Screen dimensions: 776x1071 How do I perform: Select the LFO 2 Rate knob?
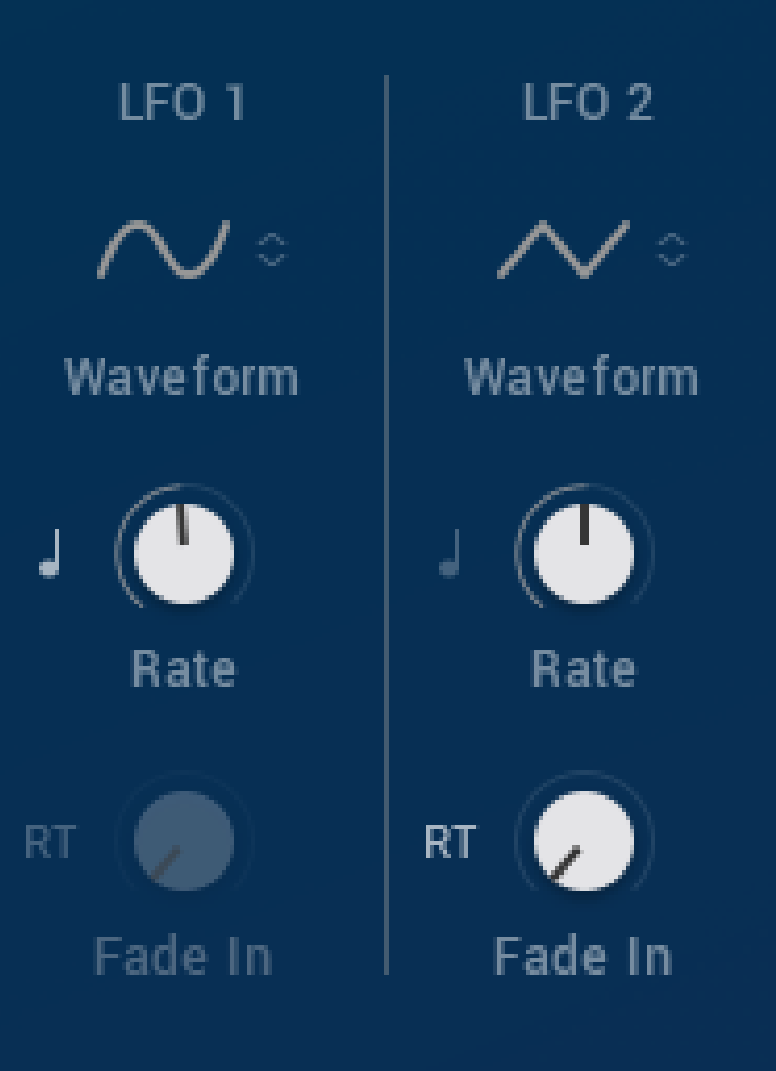(584, 553)
